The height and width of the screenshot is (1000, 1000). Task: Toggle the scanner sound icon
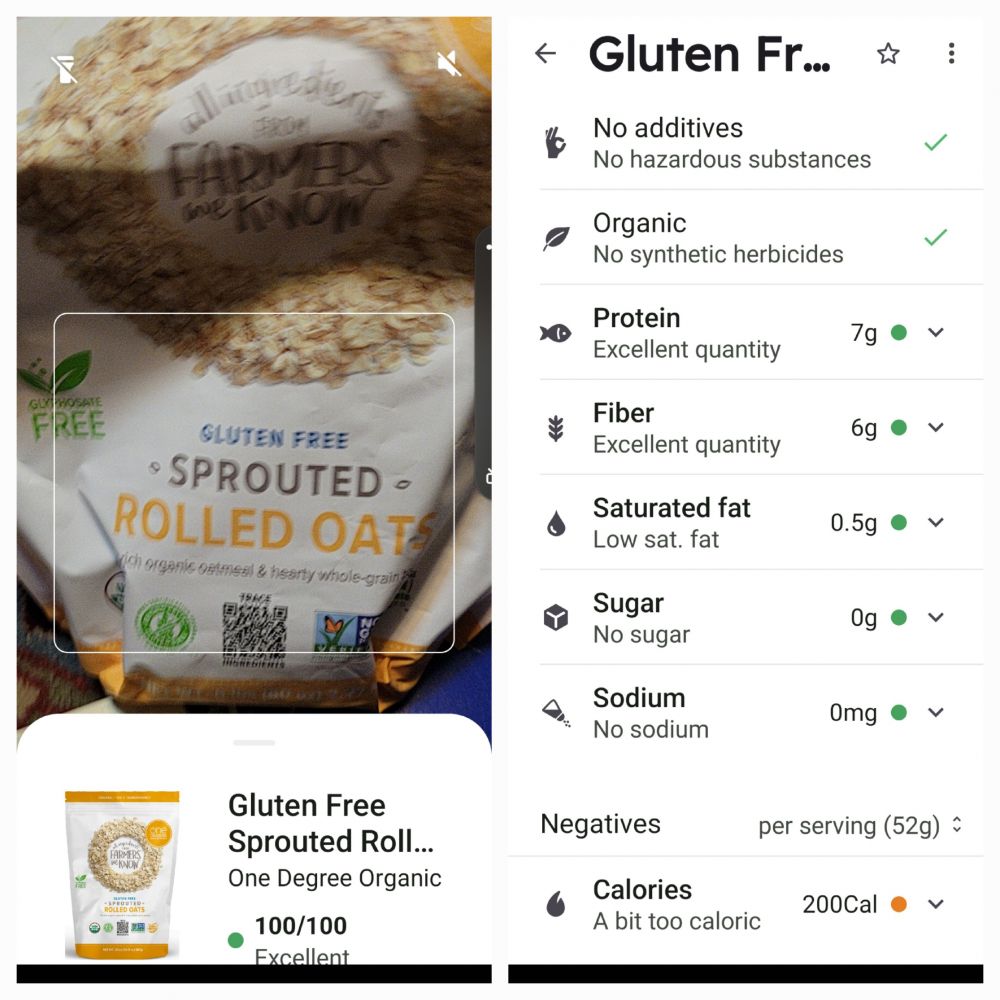pos(449,65)
